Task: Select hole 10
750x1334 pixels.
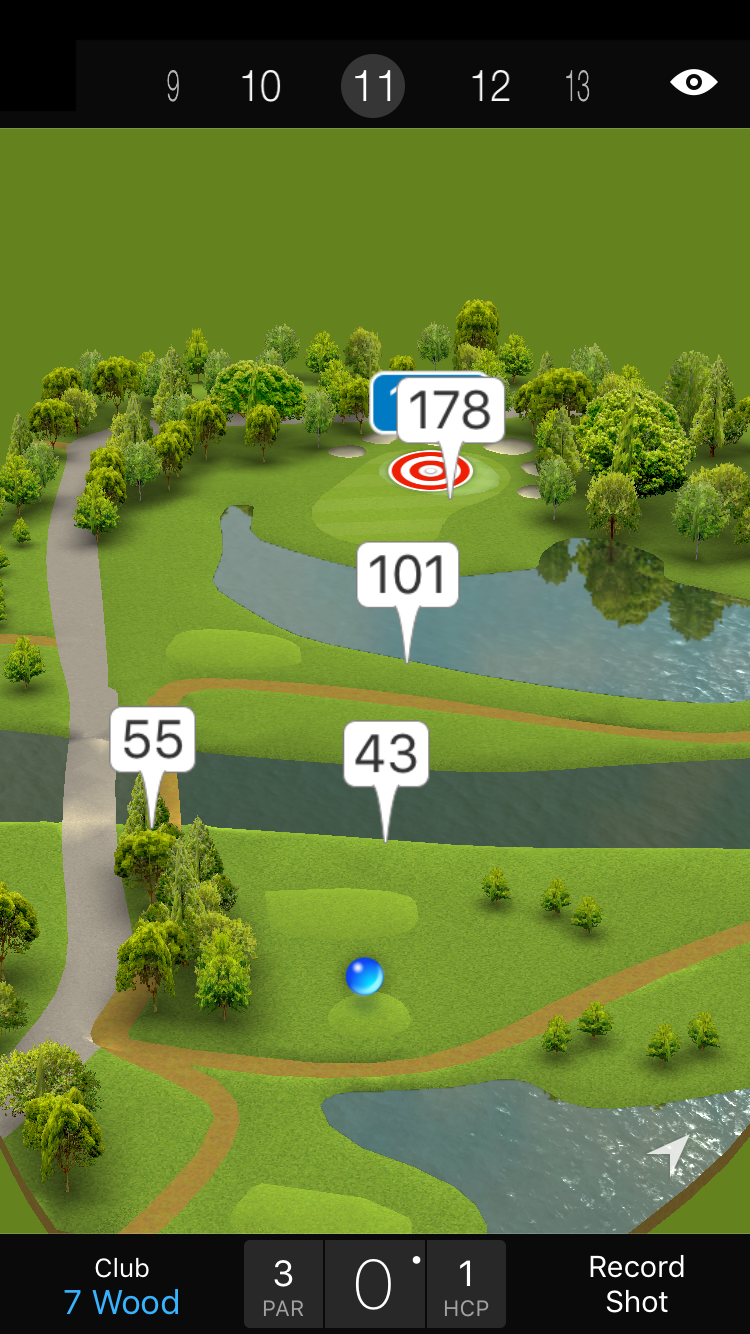Action: [261, 87]
